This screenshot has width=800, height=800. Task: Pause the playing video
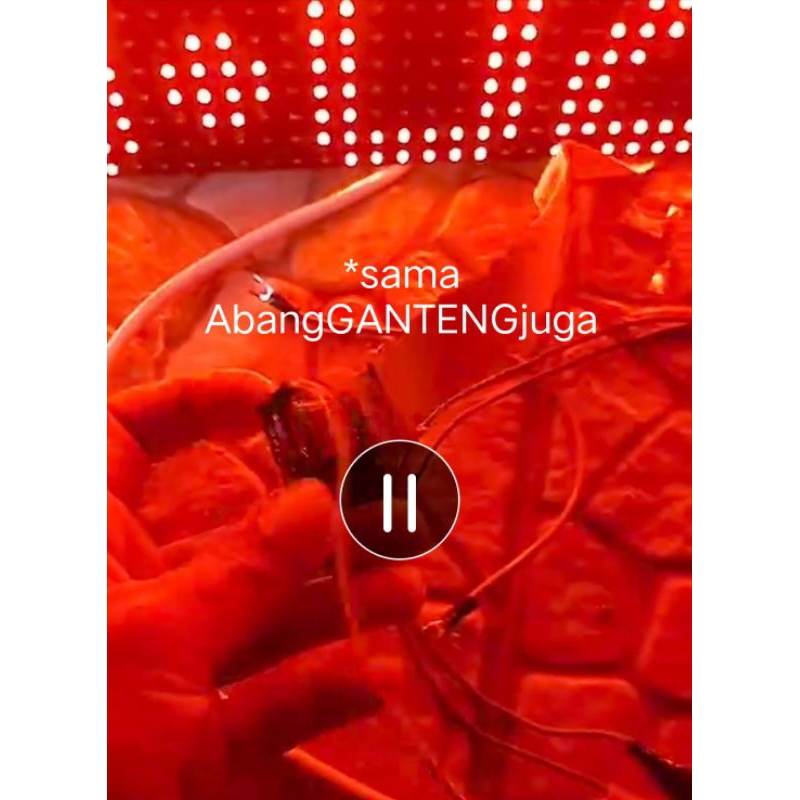coord(399,499)
